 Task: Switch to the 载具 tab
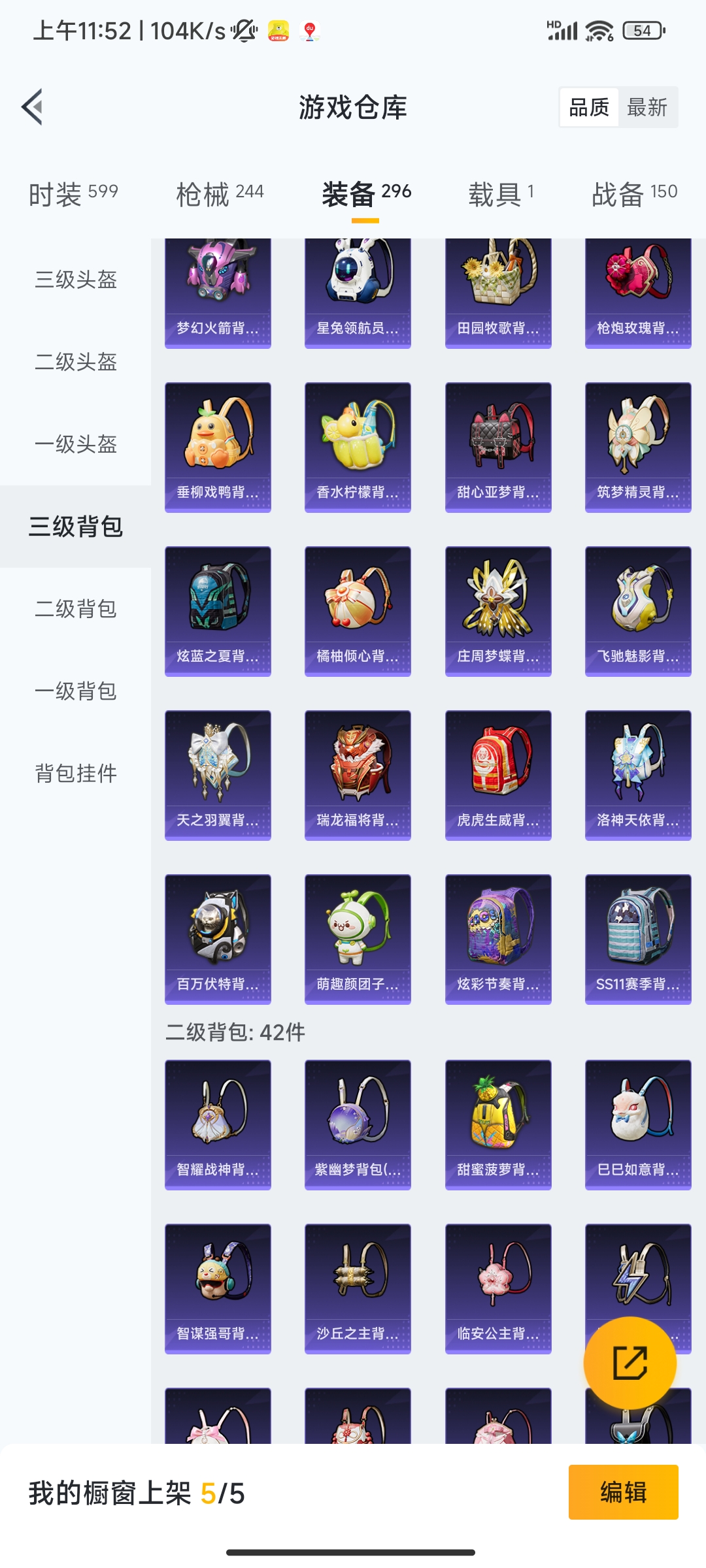point(501,194)
